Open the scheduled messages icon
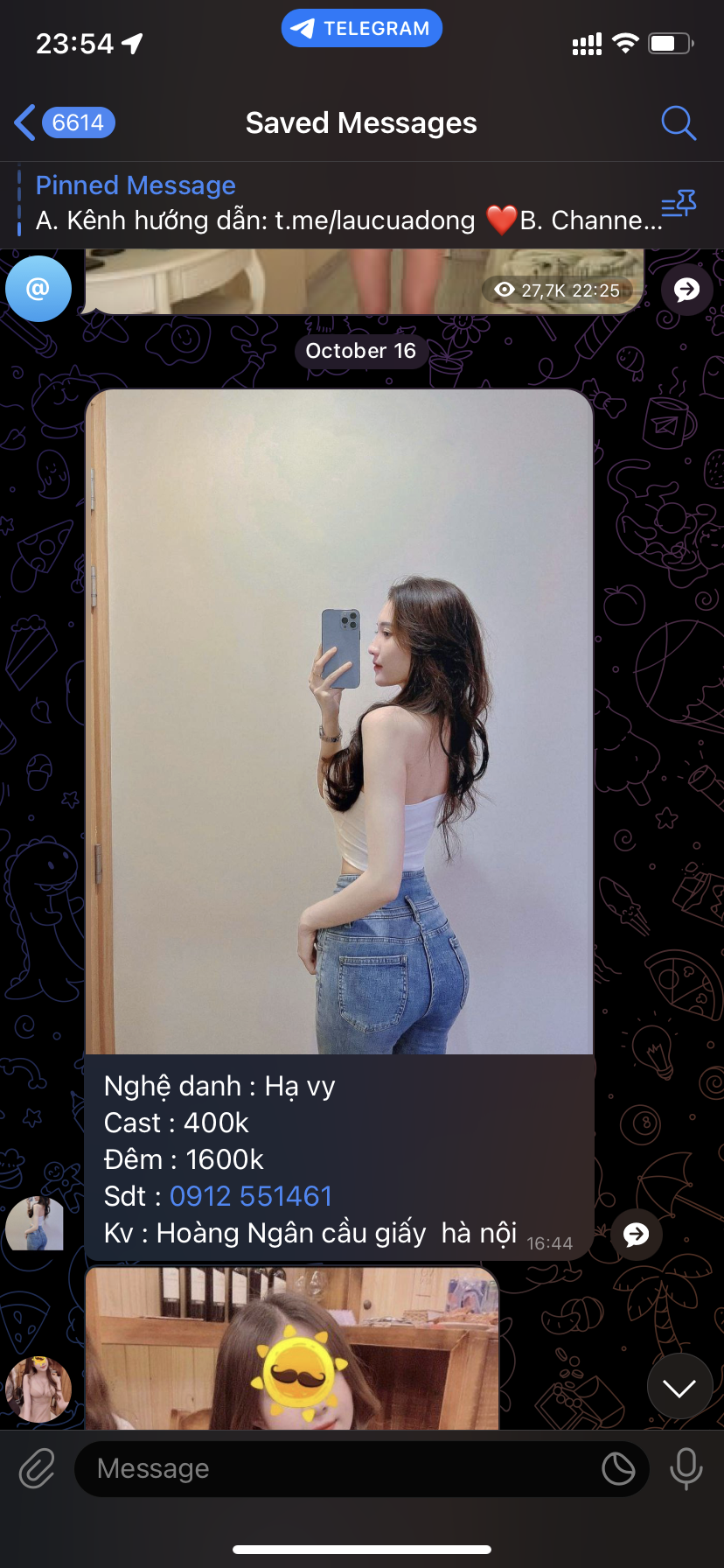The height and width of the screenshot is (1568, 724). (x=618, y=1468)
